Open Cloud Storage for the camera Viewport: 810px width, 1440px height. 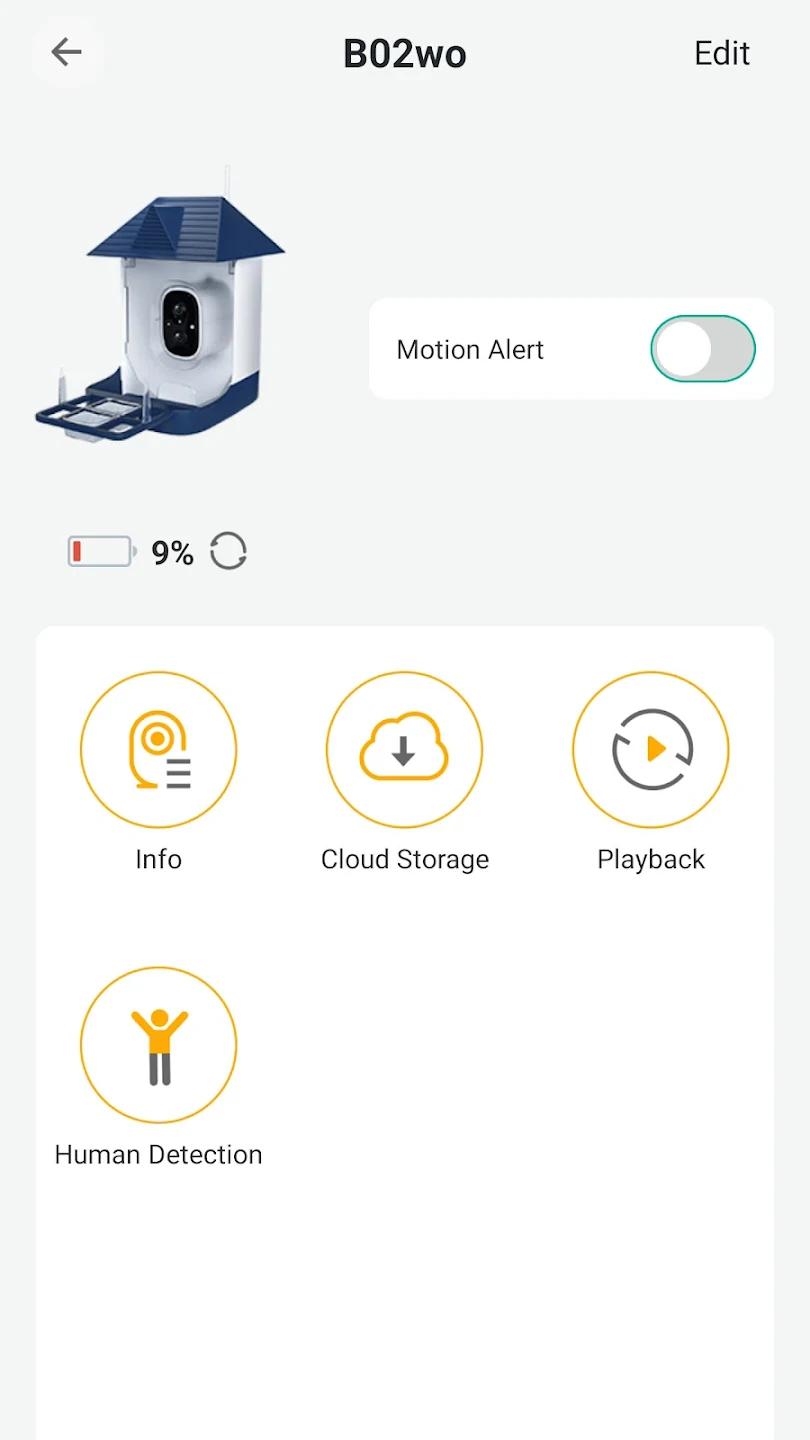click(404, 750)
